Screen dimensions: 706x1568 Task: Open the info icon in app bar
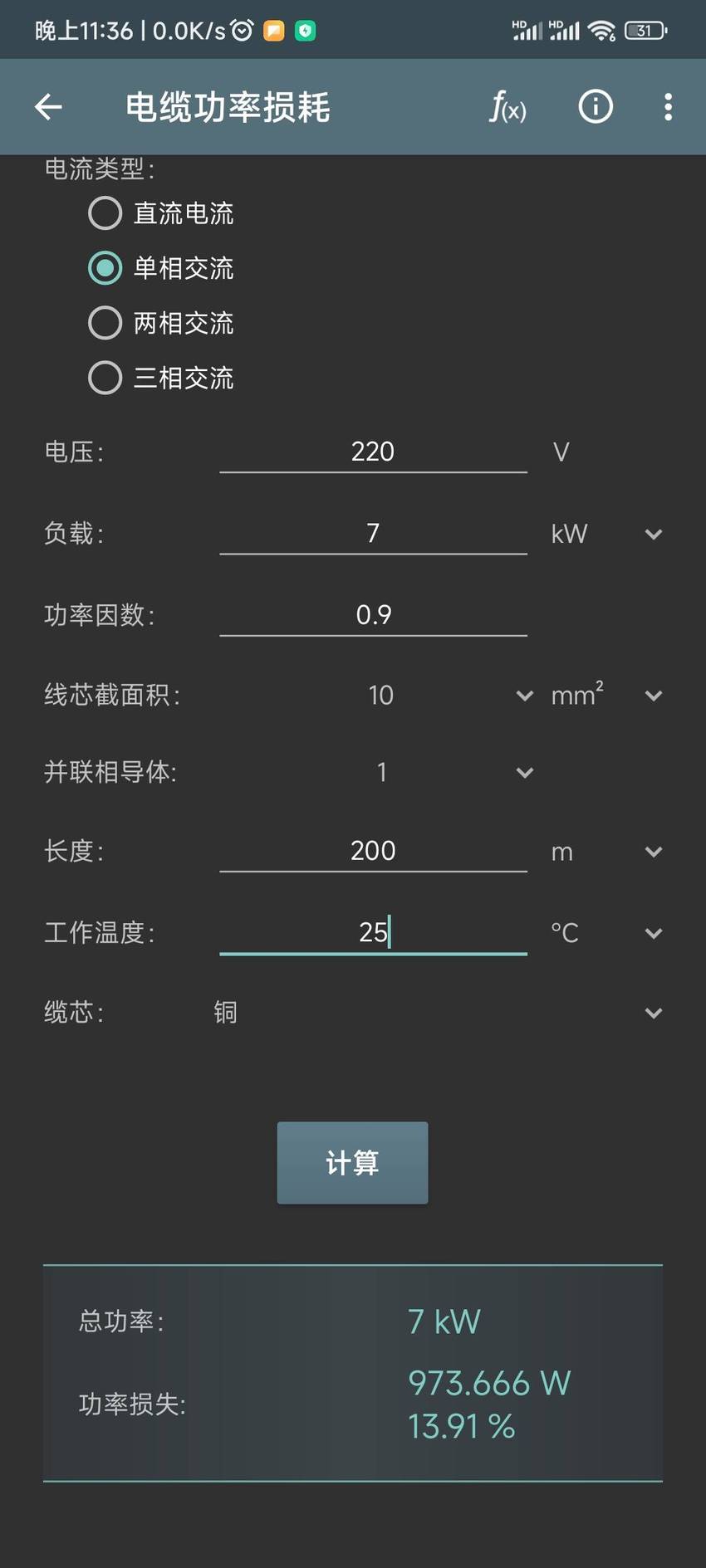[596, 107]
